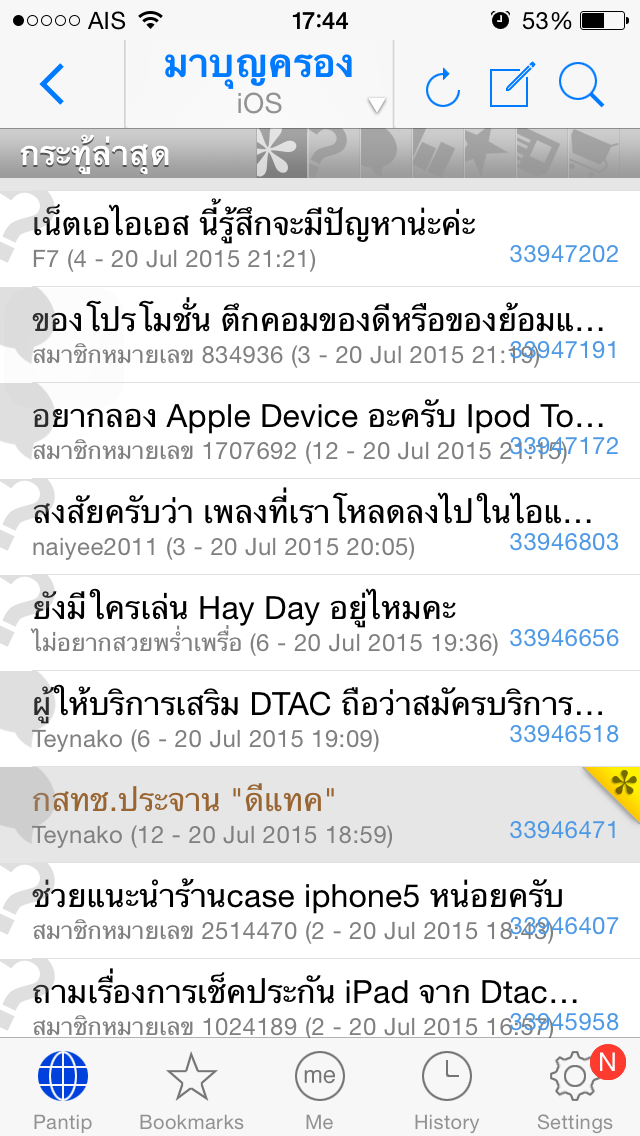Switch to the Me tab
This screenshot has width=640, height=1136.
(319, 1090)
